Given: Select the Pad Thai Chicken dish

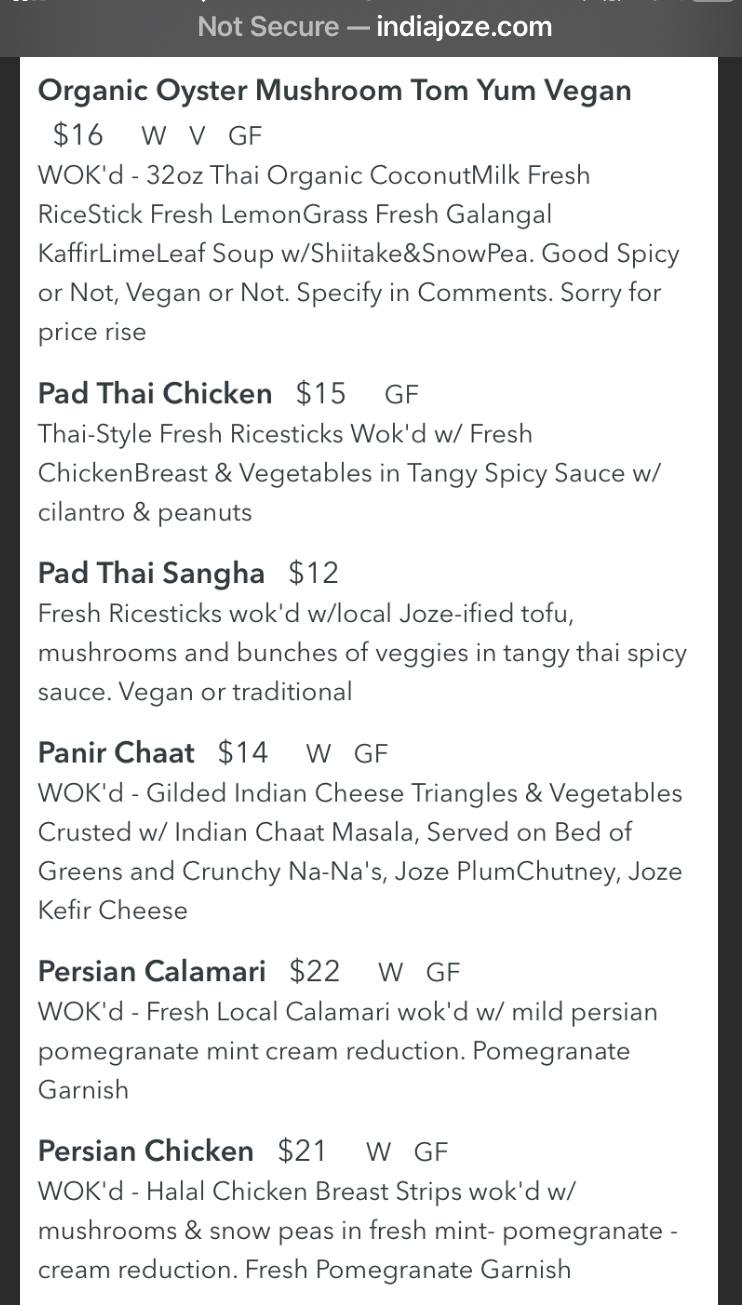Looking at the screenshot, I should point(155,394).
